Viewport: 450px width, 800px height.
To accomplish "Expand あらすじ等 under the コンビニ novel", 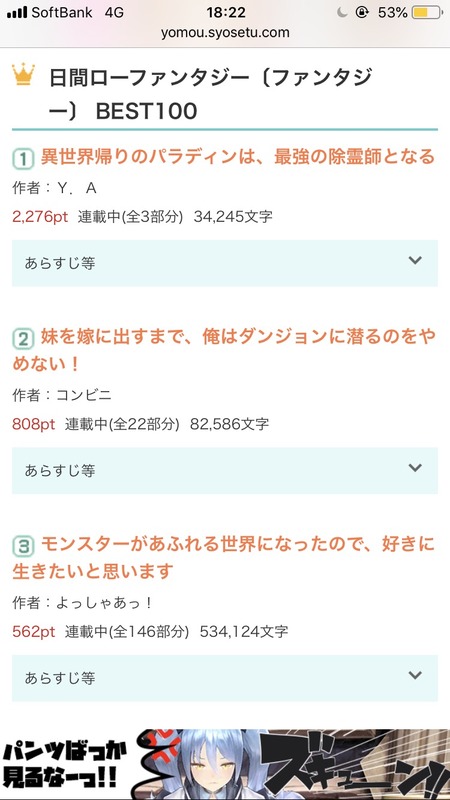I will click(224, 470).
